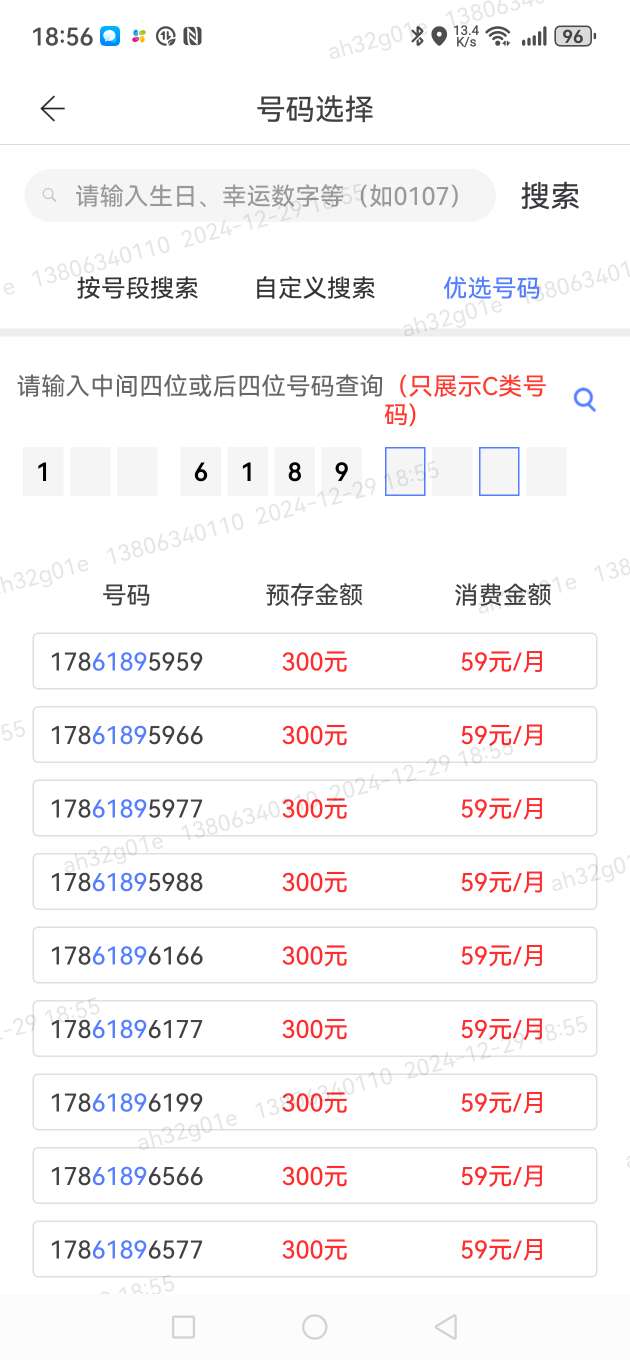The width and height of the screenshot is (630, 1360).
Task: Select number 17861896566
Action: [315, 1176]
